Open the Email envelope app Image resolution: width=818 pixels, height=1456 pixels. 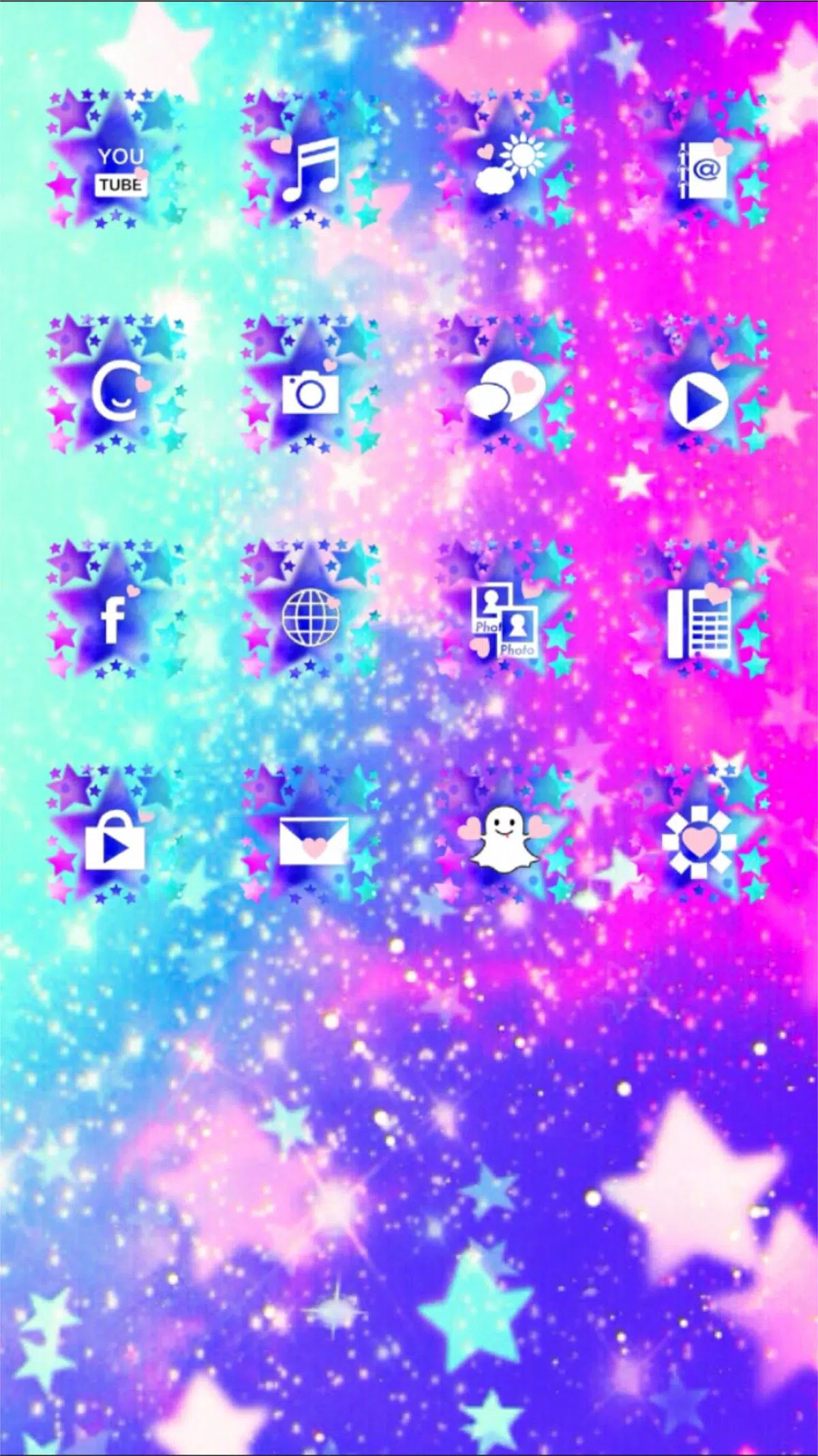[x=315, y=849]
